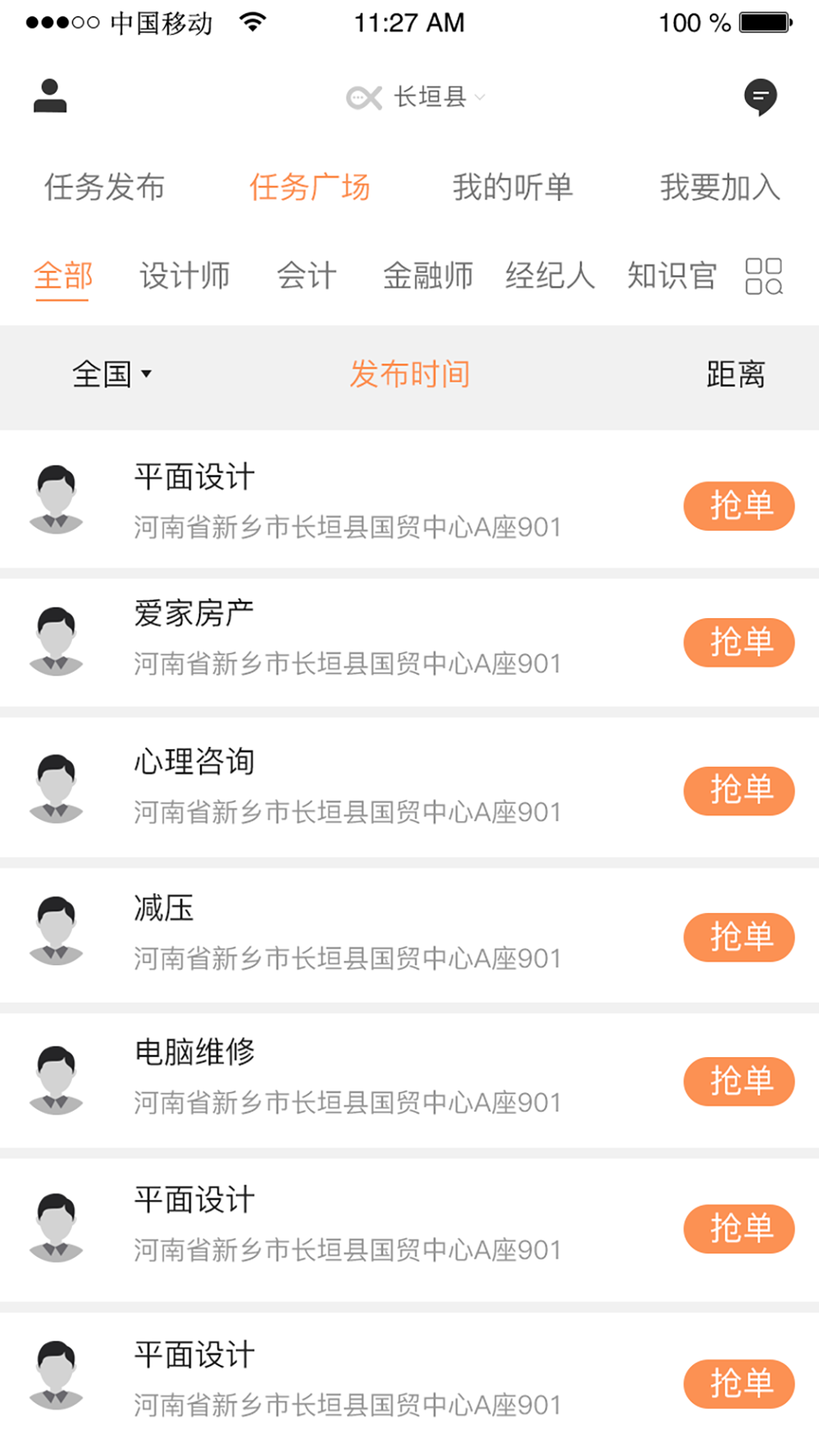Image resolution: width=819 pixels, height=1456 pixels.
Task: Filter tasks by 经纪人 category
Action: [x=551, y=275]
